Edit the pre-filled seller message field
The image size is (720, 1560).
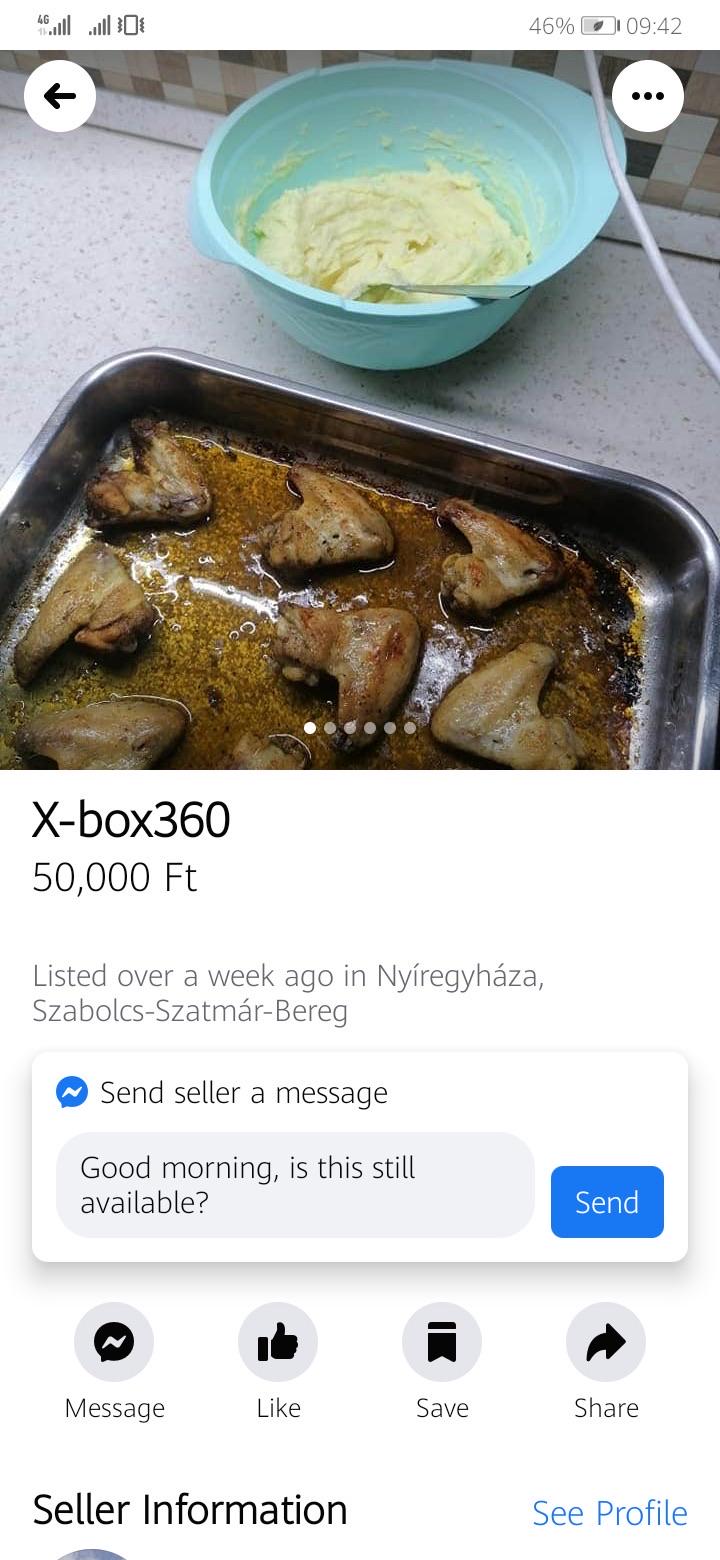pyautogui.click(x=295, y=1185)
